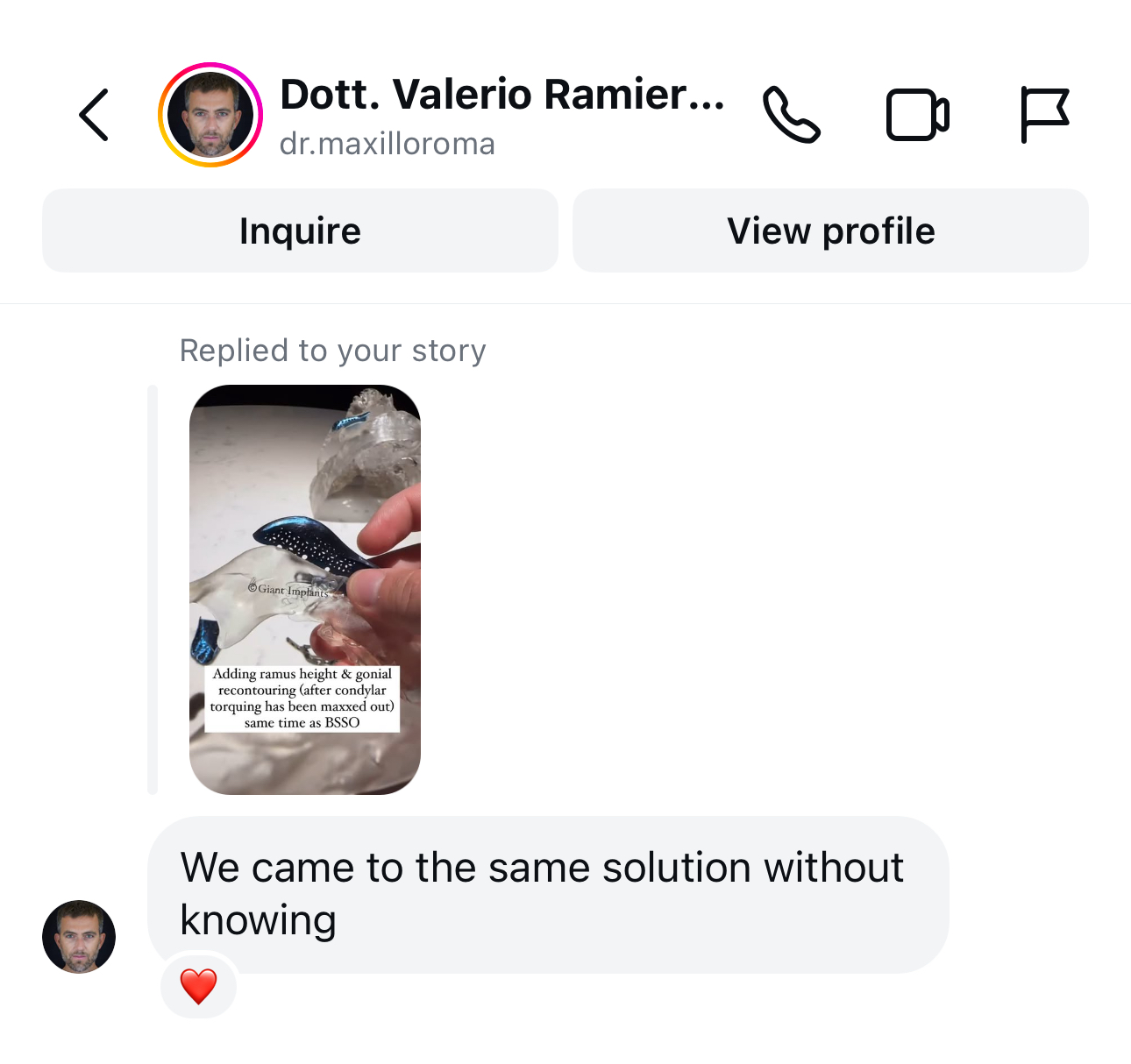Open the replied story thumbnail

pyautogui.click(x=305, y=590)
